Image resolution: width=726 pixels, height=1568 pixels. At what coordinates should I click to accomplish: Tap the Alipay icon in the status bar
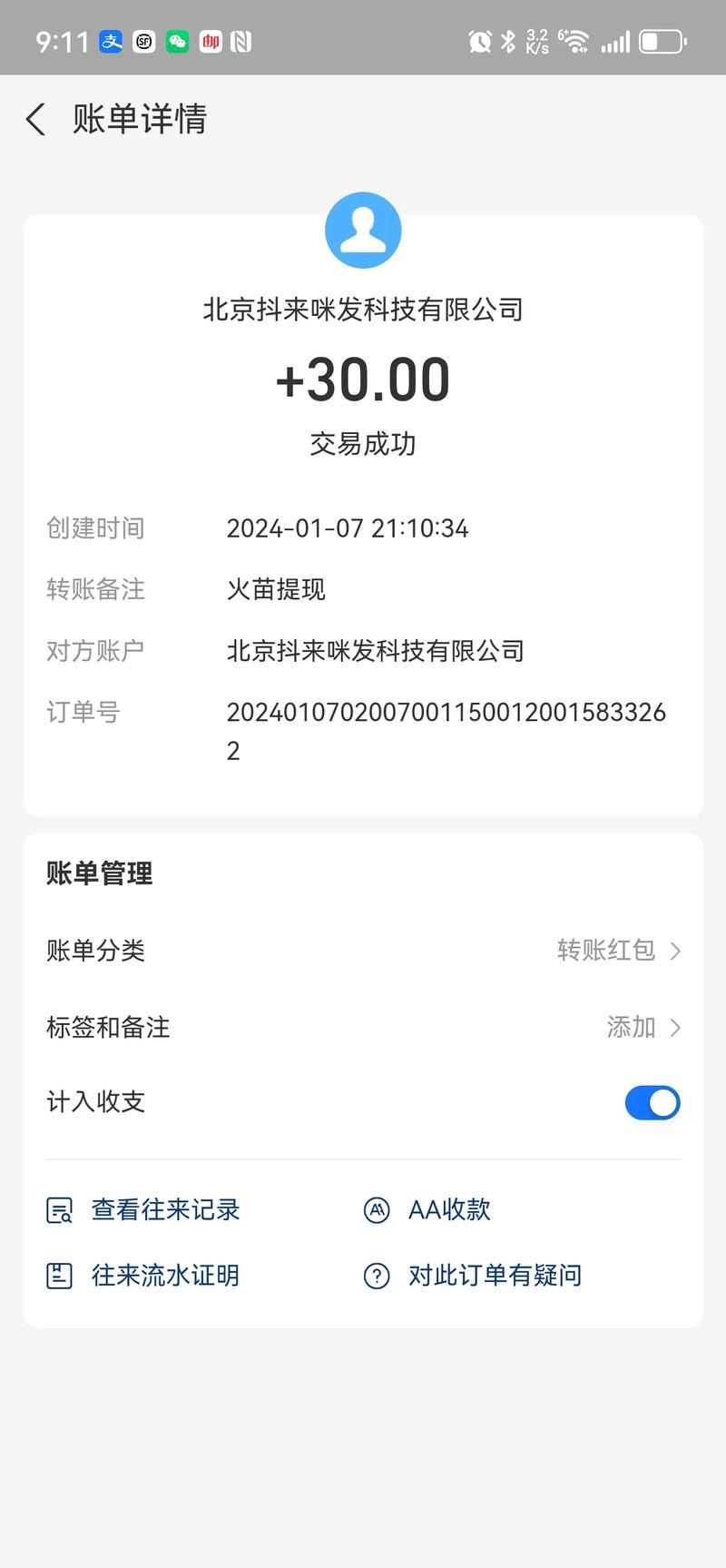point(111,41)
